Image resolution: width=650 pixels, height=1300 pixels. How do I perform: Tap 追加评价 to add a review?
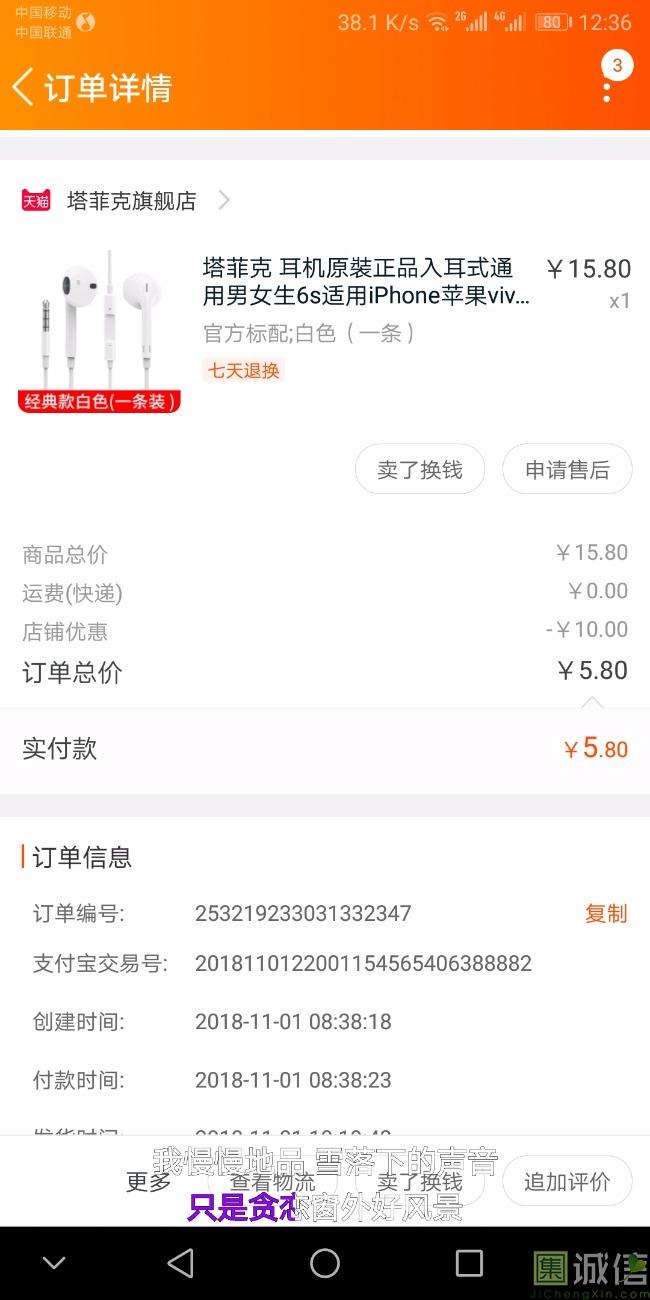click(567, 1182)
